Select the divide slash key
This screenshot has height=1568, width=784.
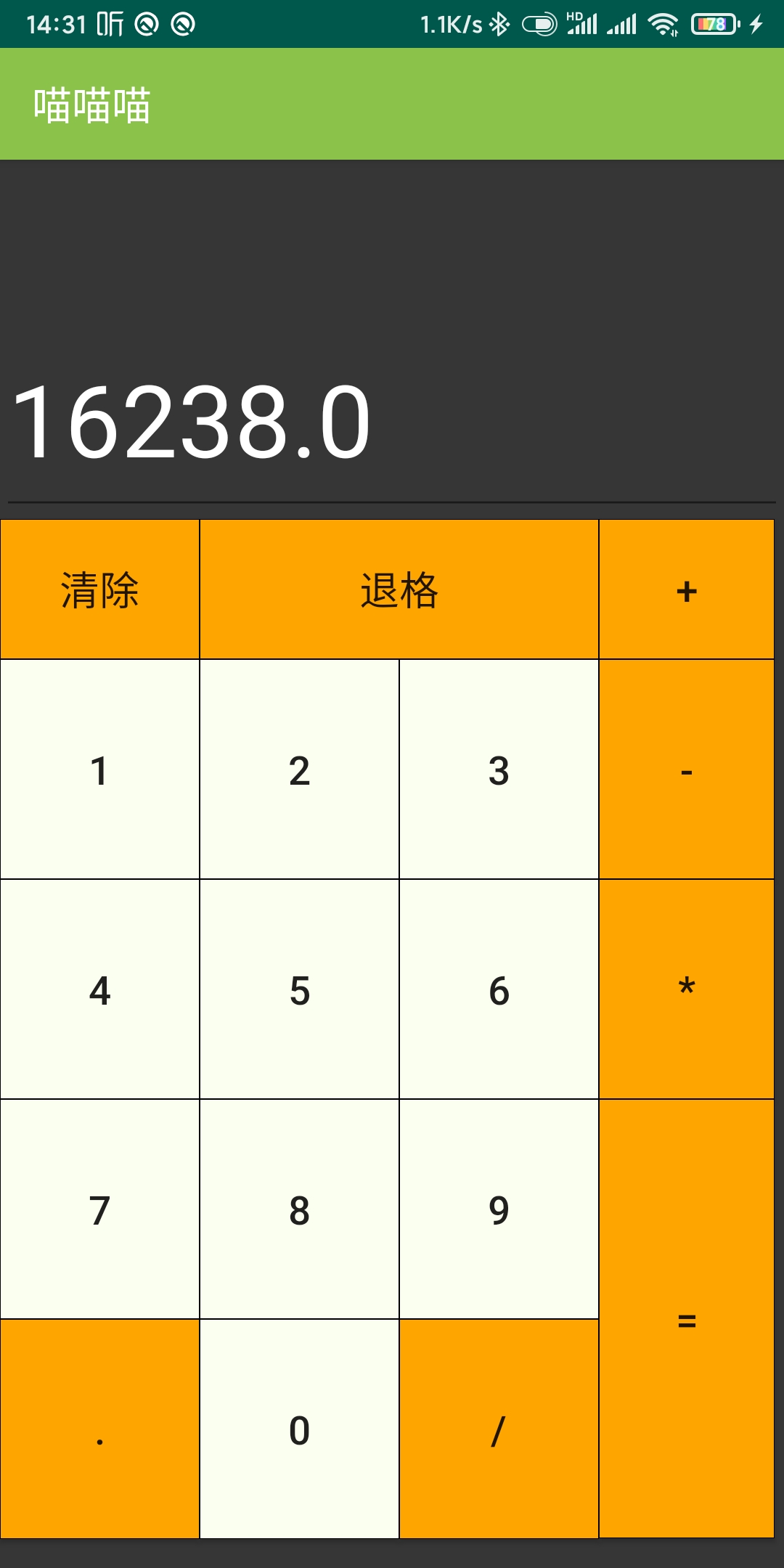pyautogui.click(x=498, y=1429)
